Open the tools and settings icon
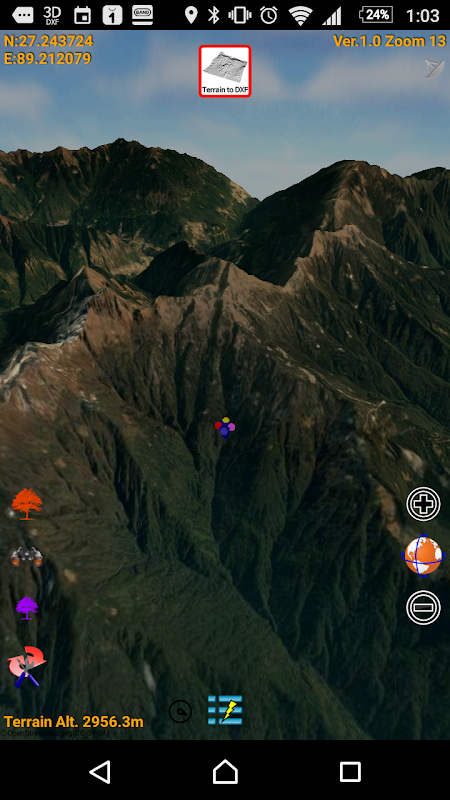The image size is (450, 800). coord(27,666)
